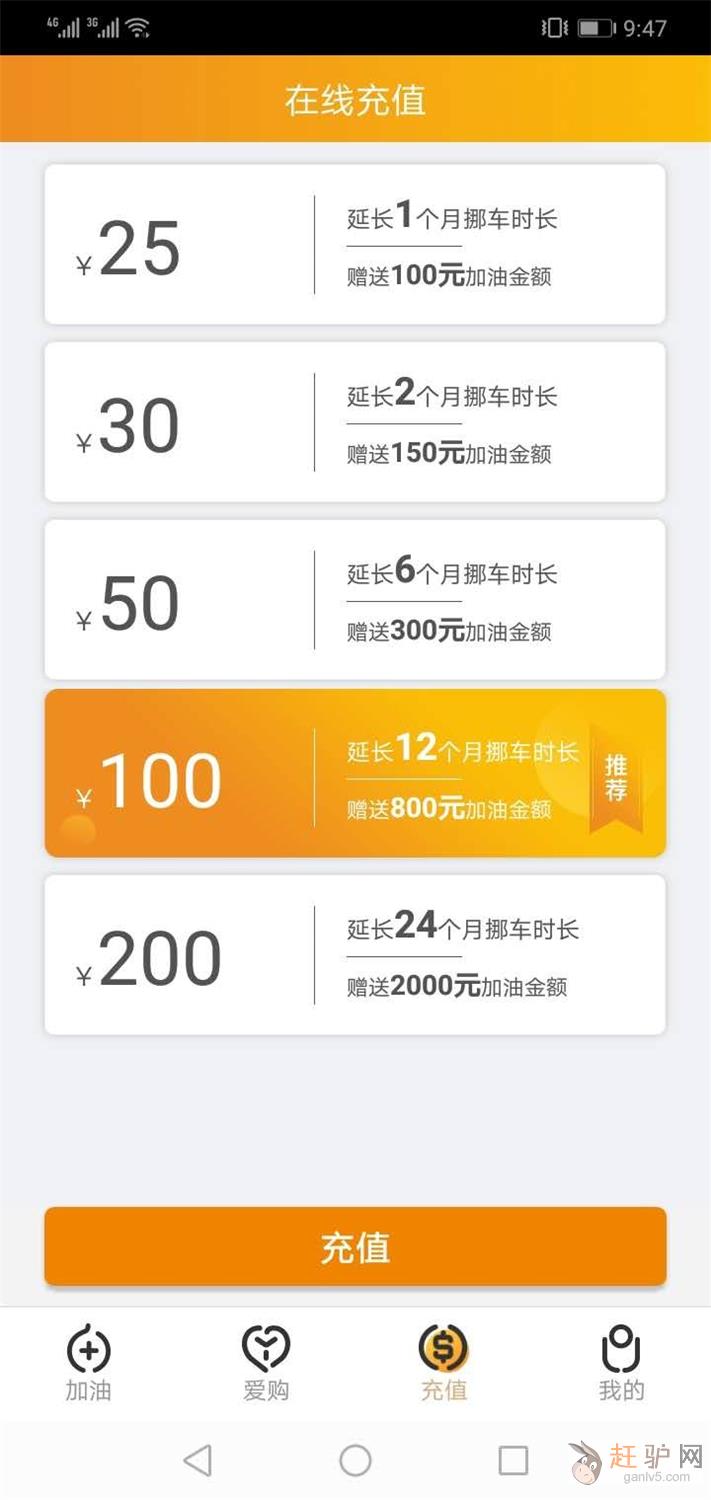
Task: Switch to the 我的 tab
Action: [621, 1363]
